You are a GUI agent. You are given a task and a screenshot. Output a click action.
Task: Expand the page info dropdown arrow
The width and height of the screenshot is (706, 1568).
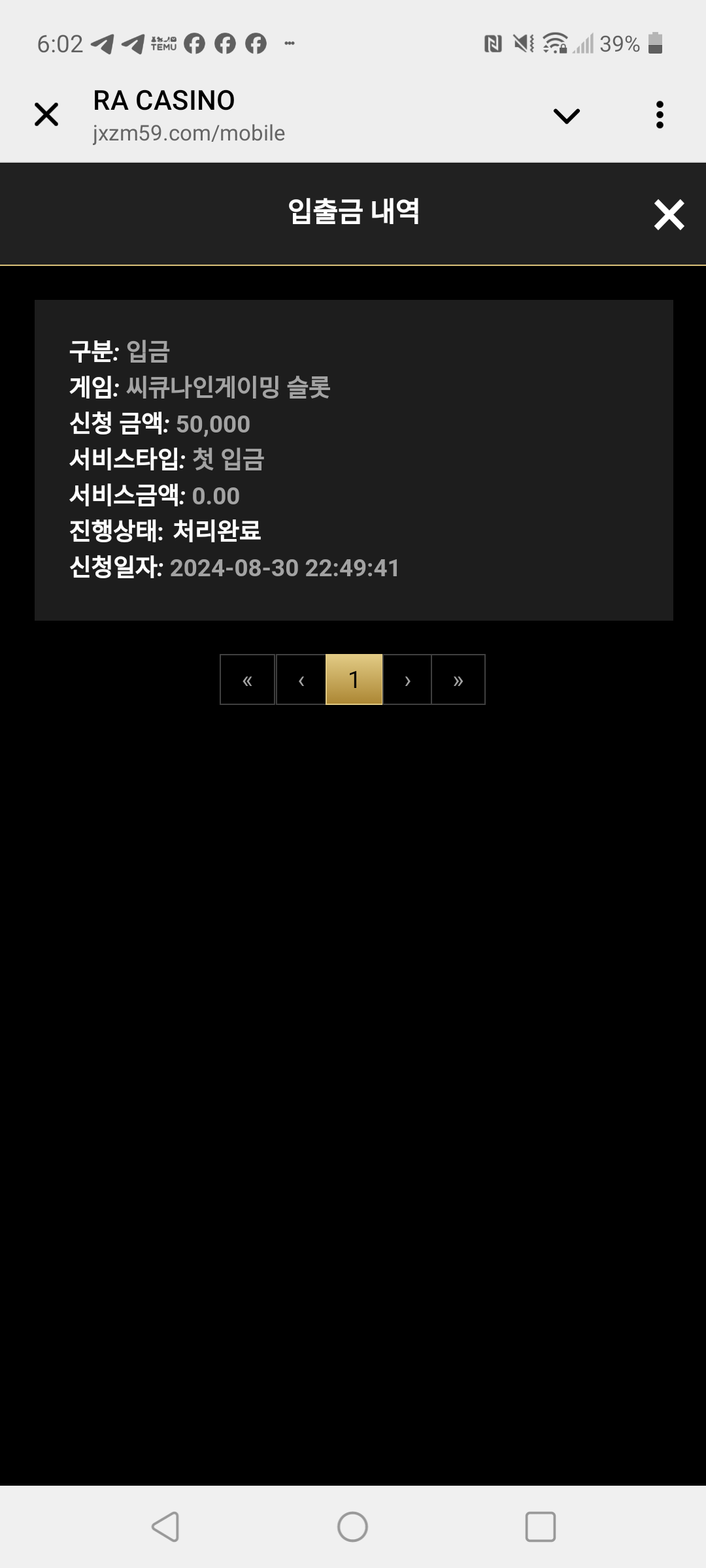566,116
